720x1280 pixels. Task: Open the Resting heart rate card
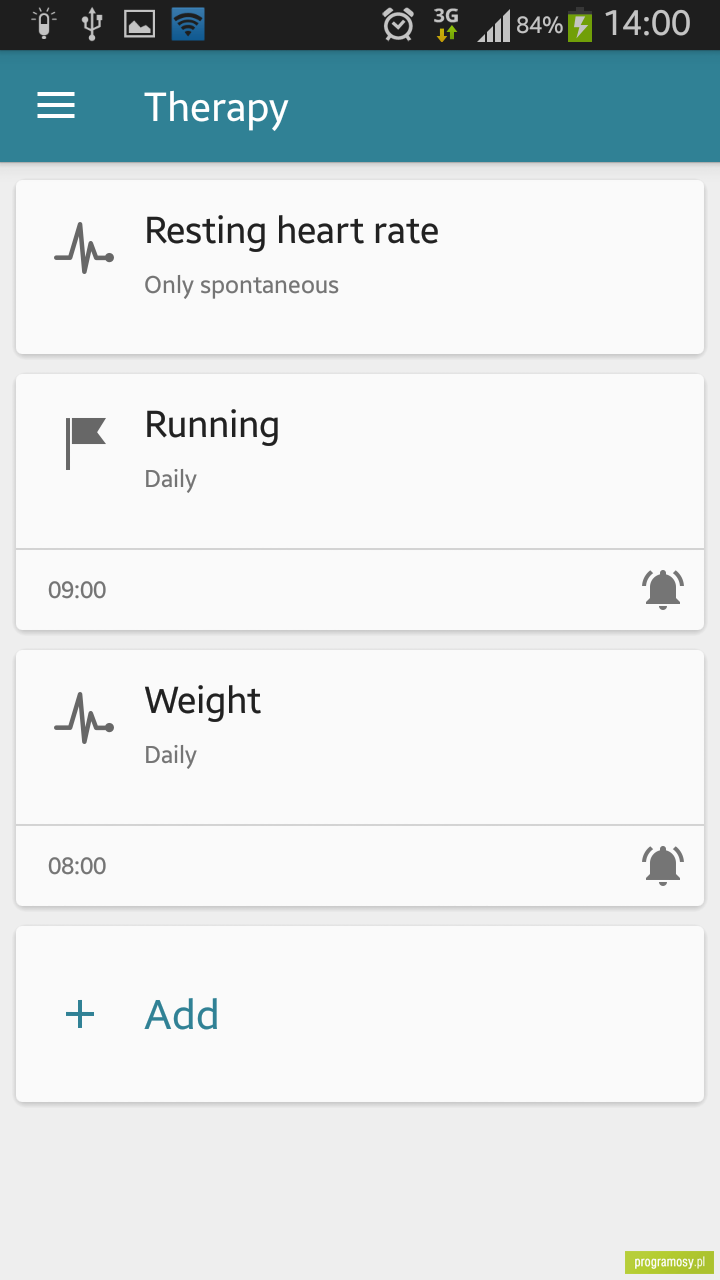pos(360,267)
